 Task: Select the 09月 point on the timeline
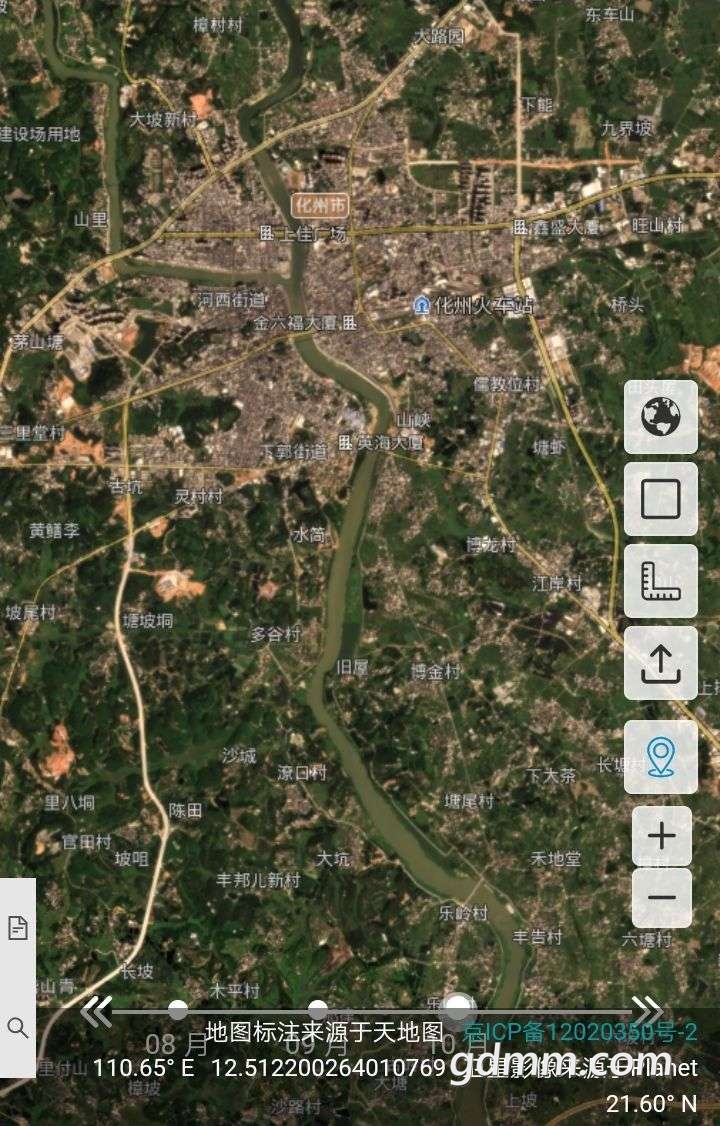pos(318,1010)
